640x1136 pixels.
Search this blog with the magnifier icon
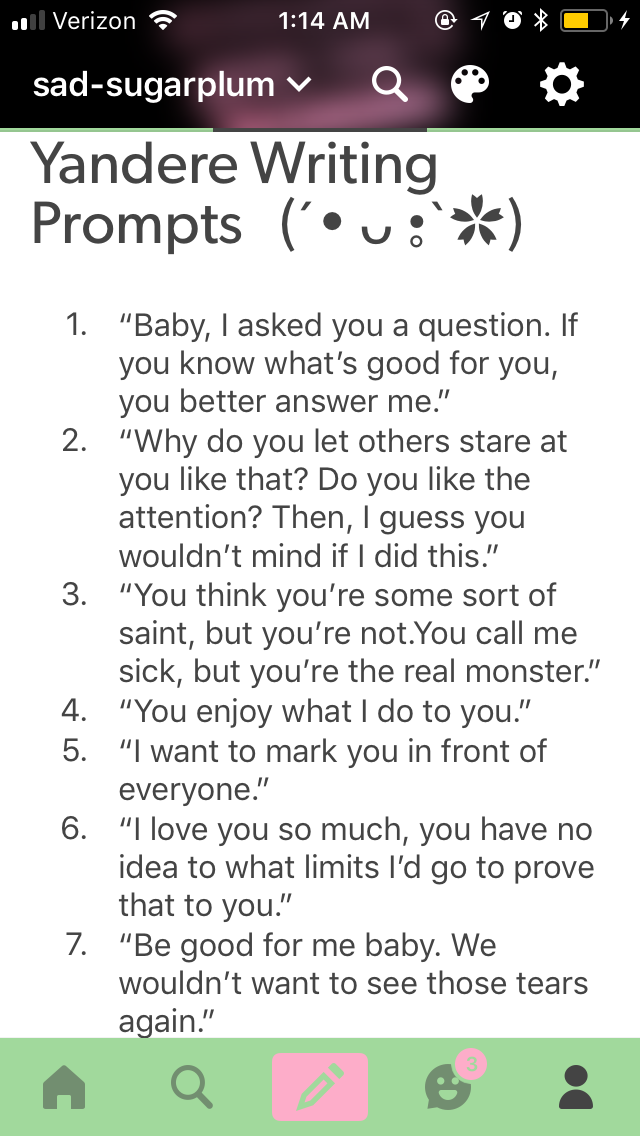[389, 85]
